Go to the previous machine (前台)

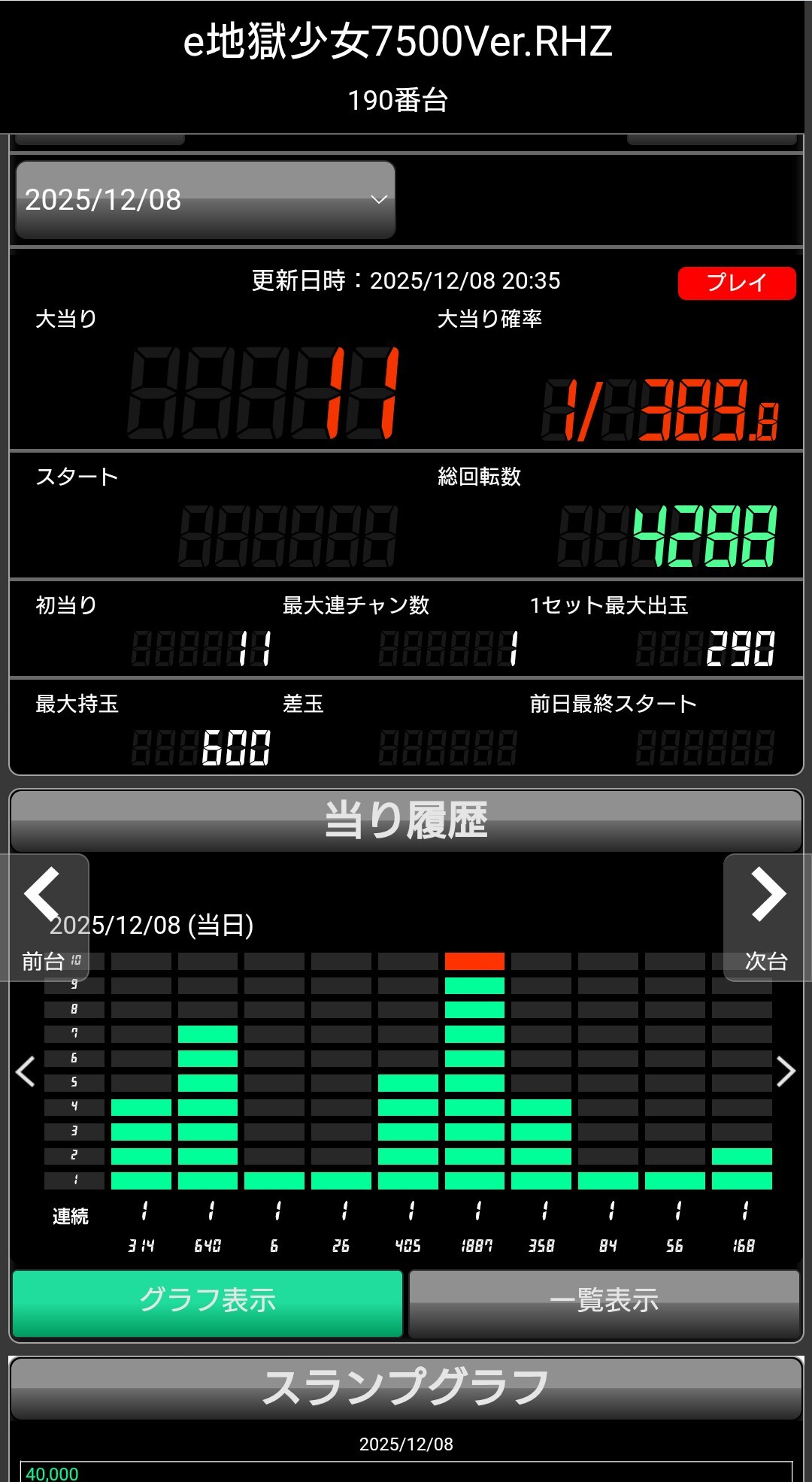click(45, 917)
